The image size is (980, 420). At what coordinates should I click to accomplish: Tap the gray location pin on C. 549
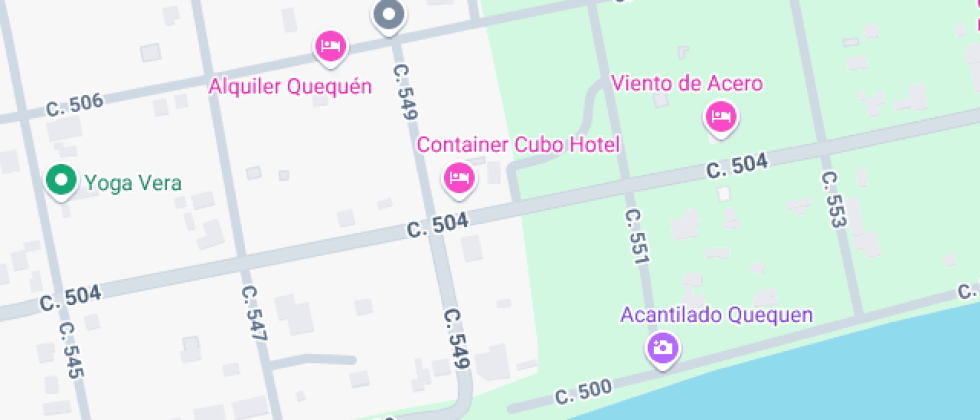point(388,15)
